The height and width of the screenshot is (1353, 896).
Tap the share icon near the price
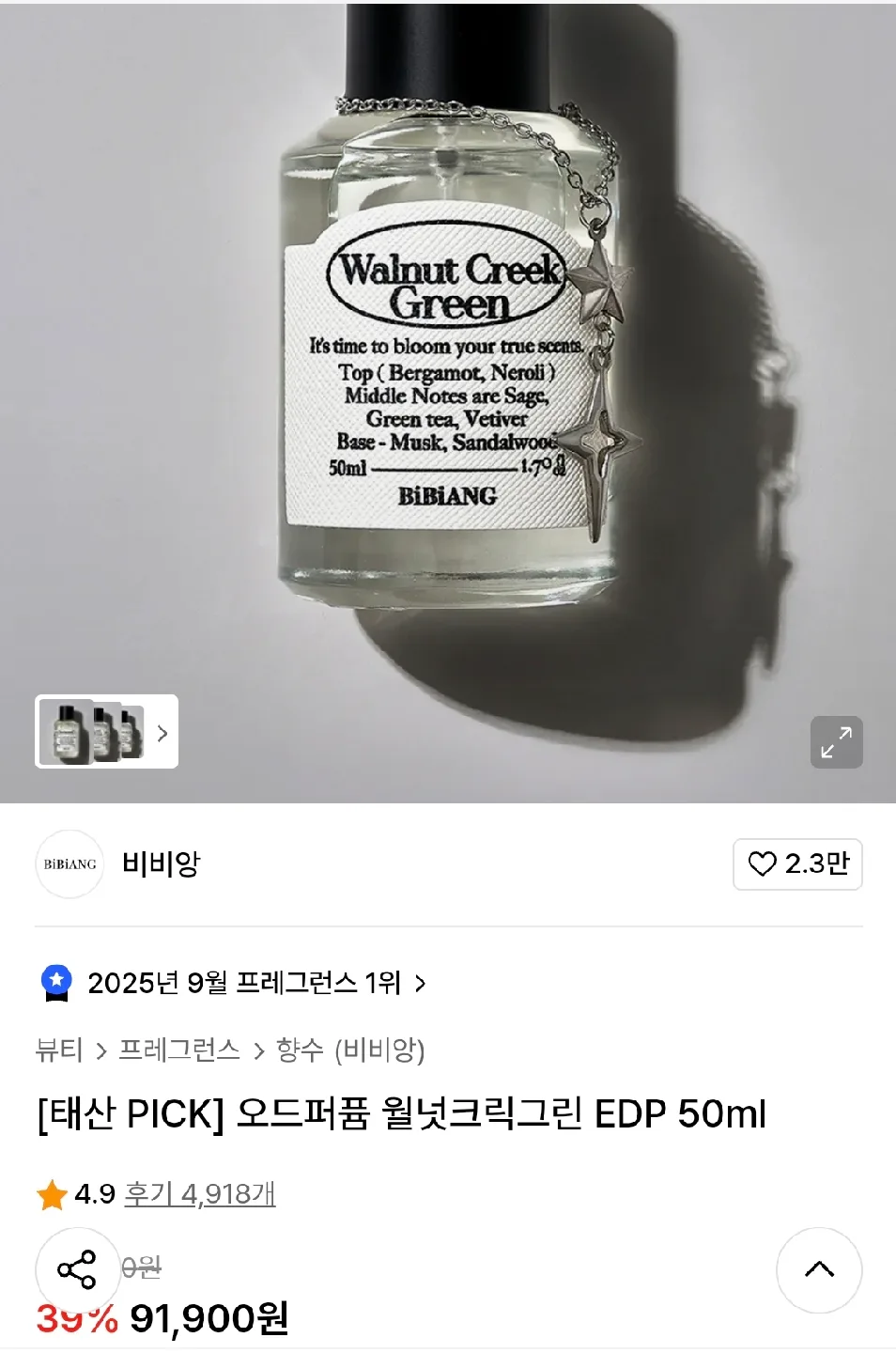click(x=78, y=1270)
